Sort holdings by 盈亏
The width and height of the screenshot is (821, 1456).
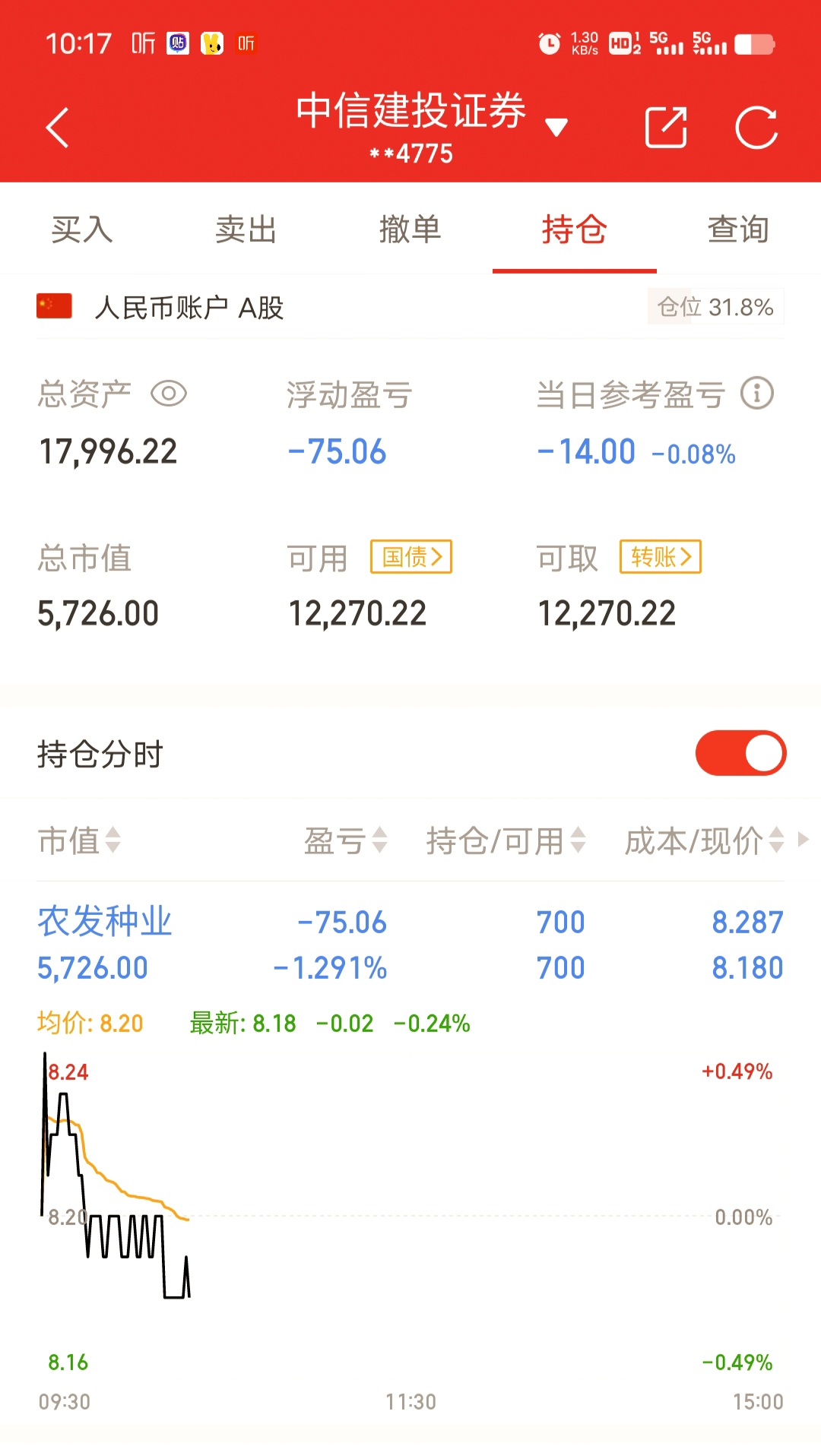pos(346,840)
